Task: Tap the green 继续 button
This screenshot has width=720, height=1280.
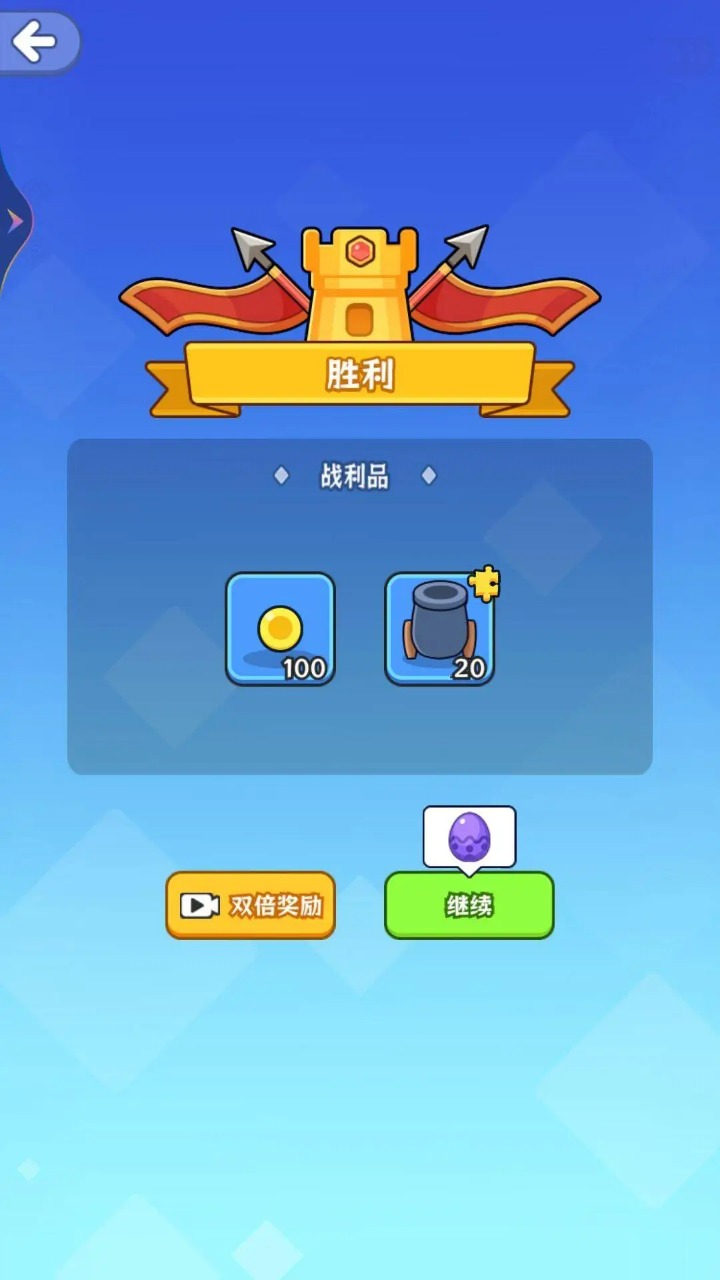Action: point(469,905)
